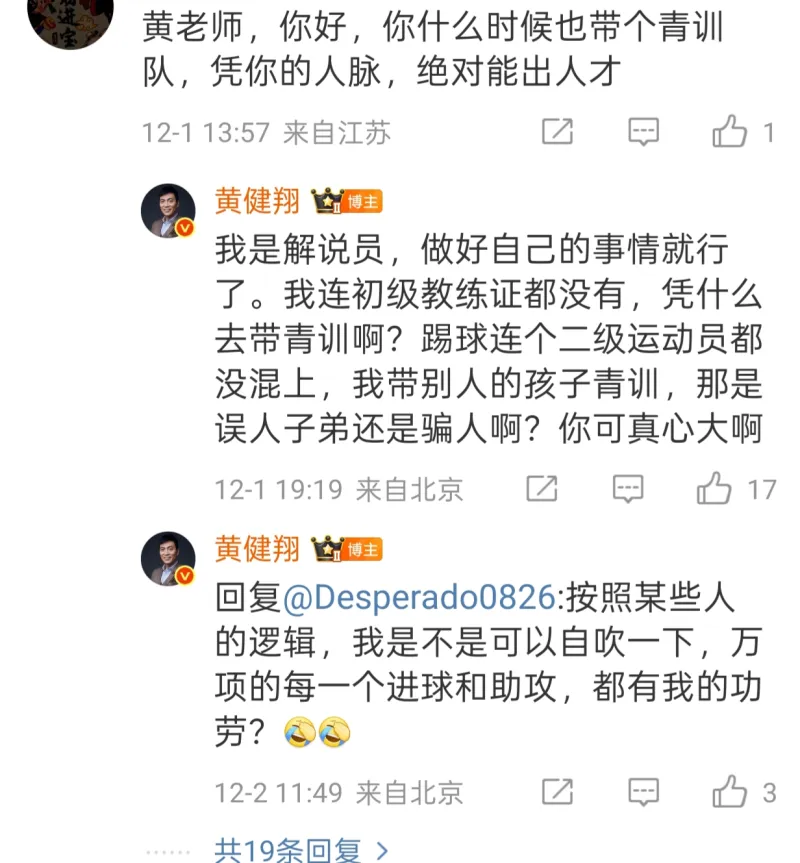800x863 pixels.
Task: Share the 12-2 11:49 reply from 北京
Action: (x=557, y=792)
